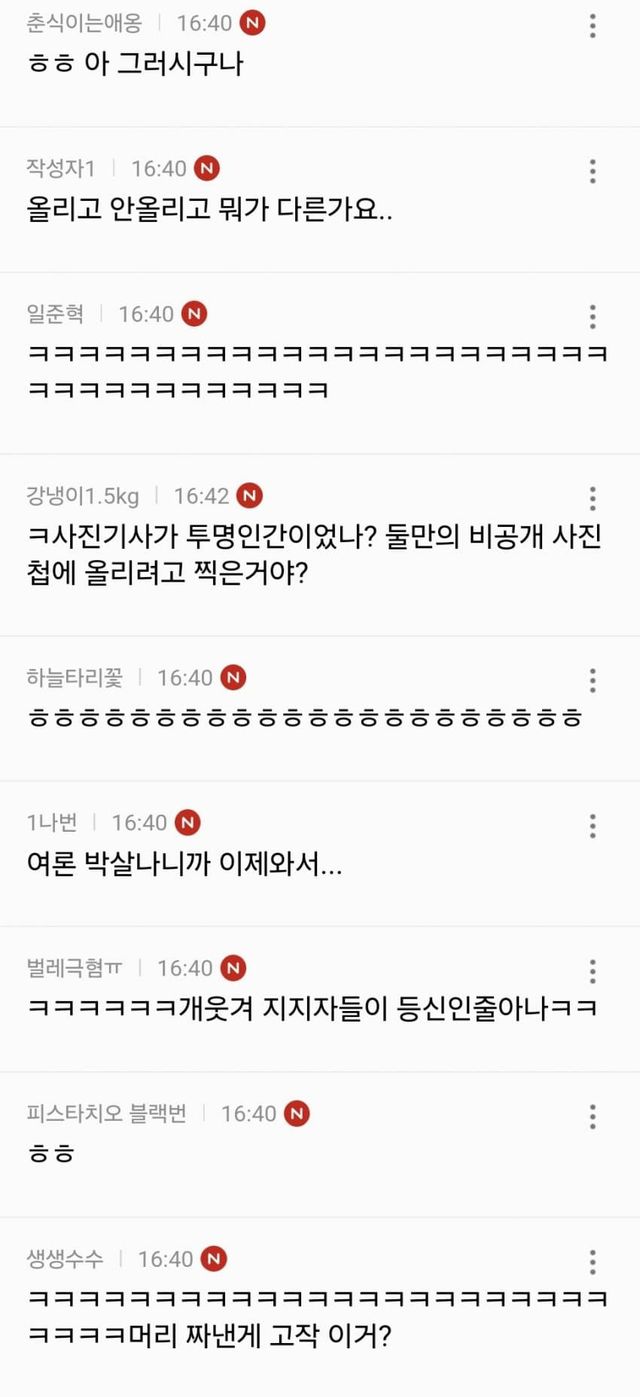Screen dimensions: 640x1397
Task: View profile of commenter 춘식이는애옹
Action: [83, 23]
